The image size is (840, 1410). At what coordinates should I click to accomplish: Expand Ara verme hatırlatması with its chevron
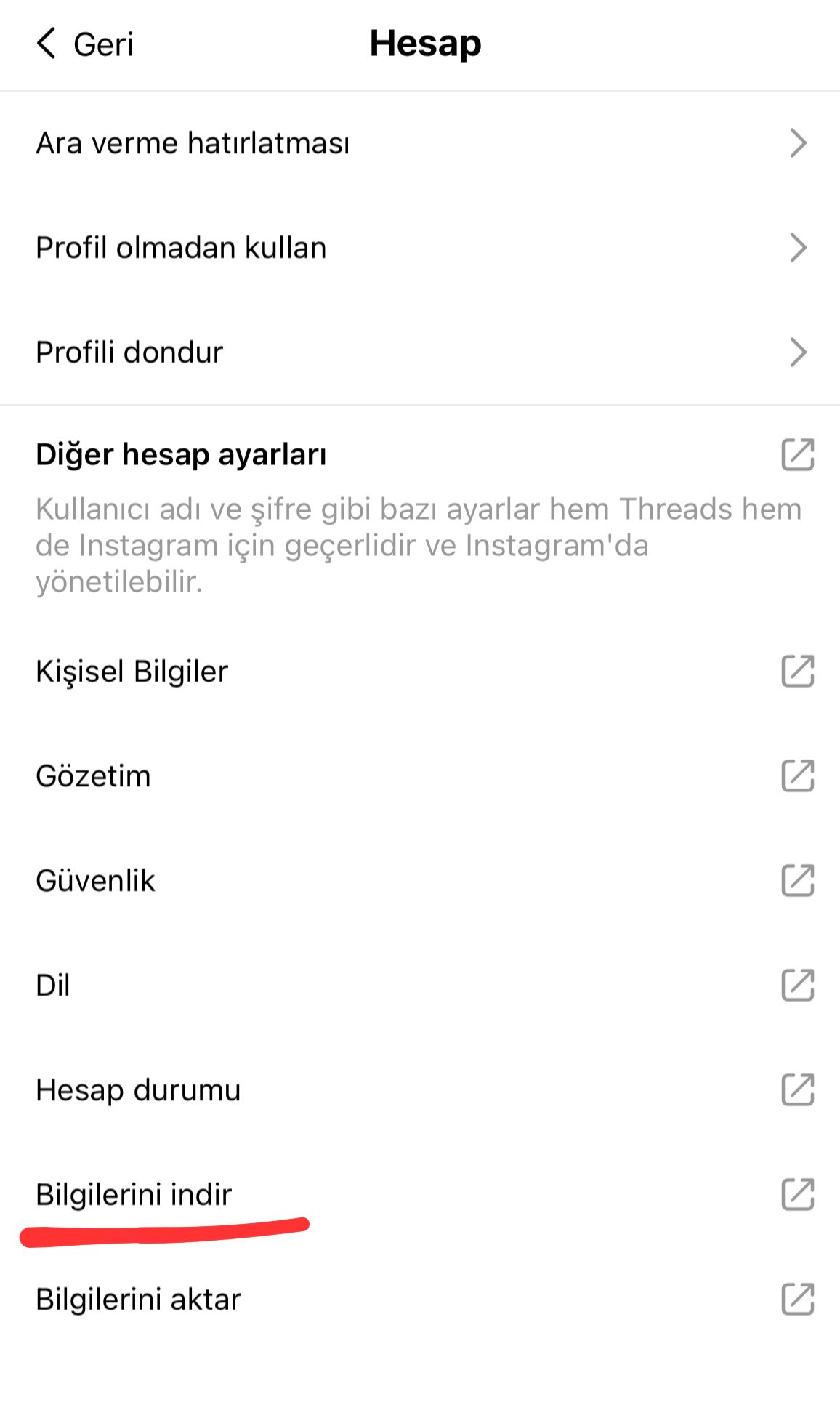tap(798, 144)
